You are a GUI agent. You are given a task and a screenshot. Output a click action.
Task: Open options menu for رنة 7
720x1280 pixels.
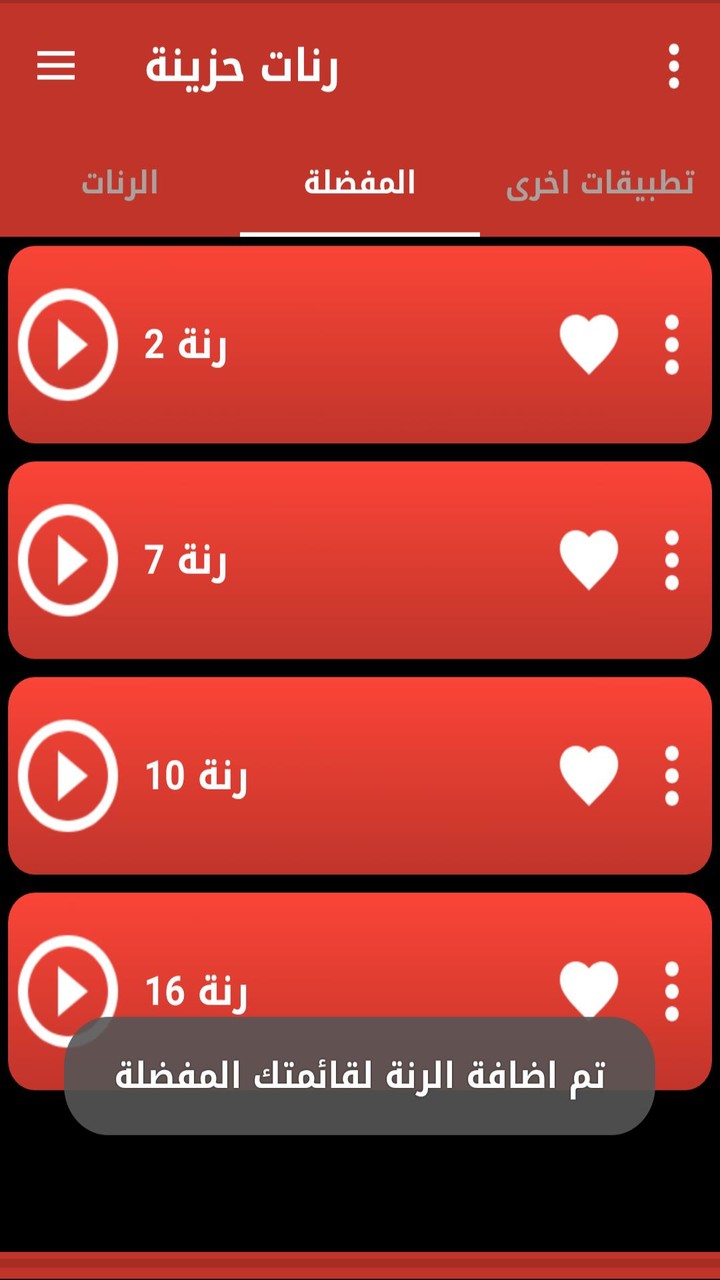click(672, 560)
